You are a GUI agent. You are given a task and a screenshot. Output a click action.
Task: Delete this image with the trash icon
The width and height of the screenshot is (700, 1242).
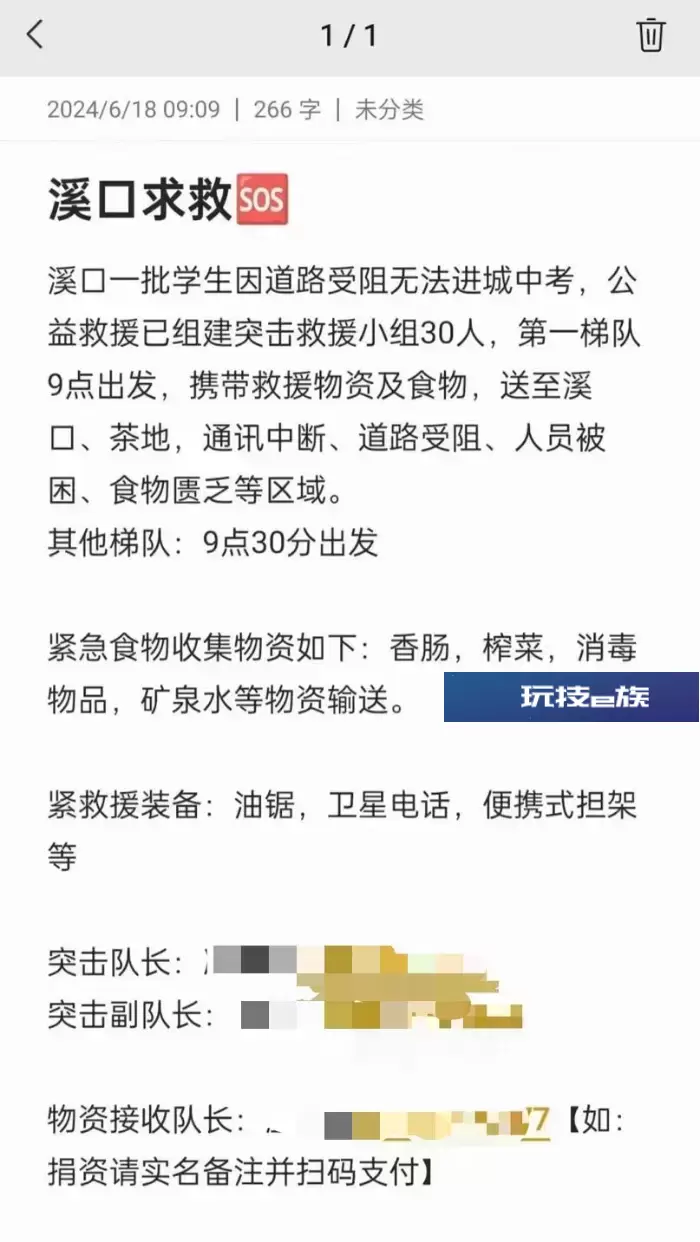[x=650, y=35]
